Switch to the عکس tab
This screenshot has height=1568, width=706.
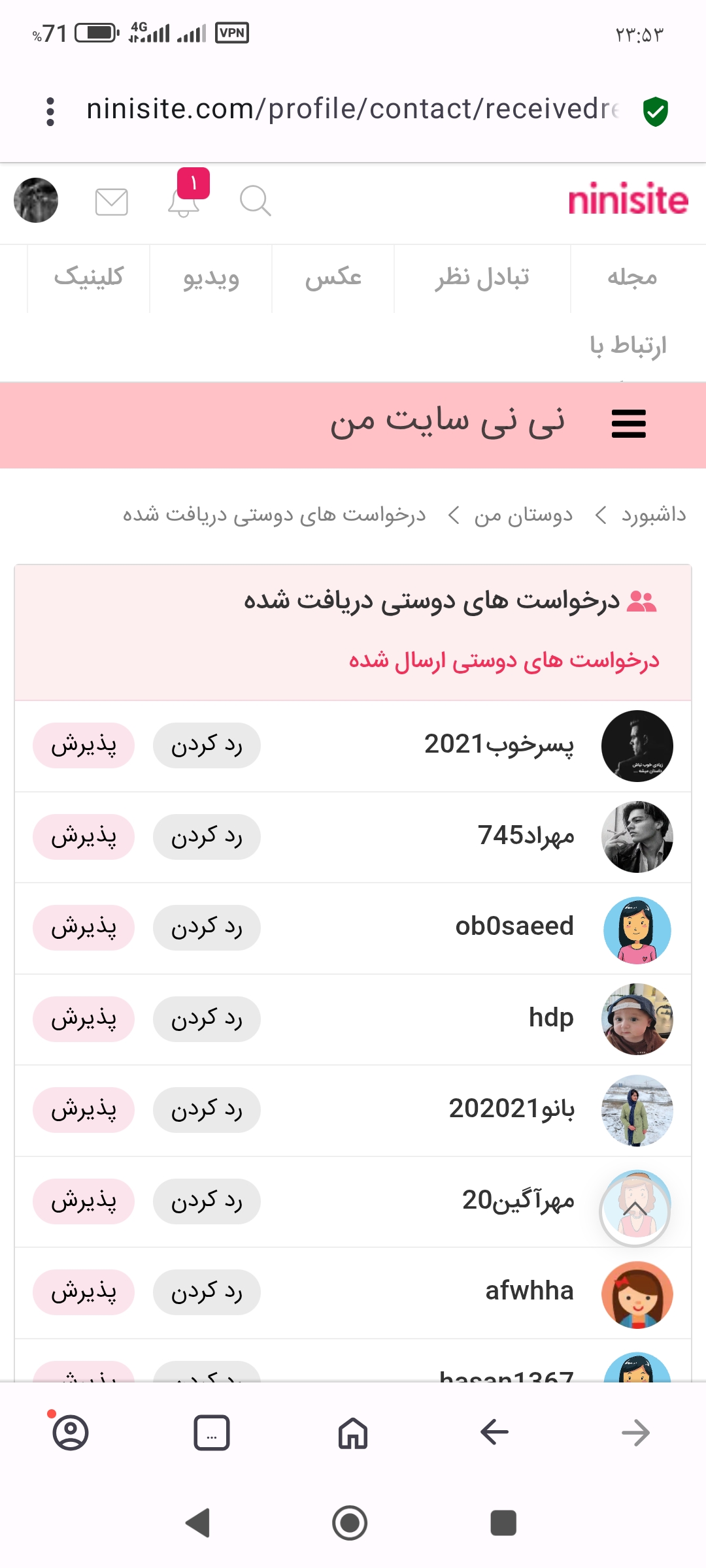tap(333, 278)
